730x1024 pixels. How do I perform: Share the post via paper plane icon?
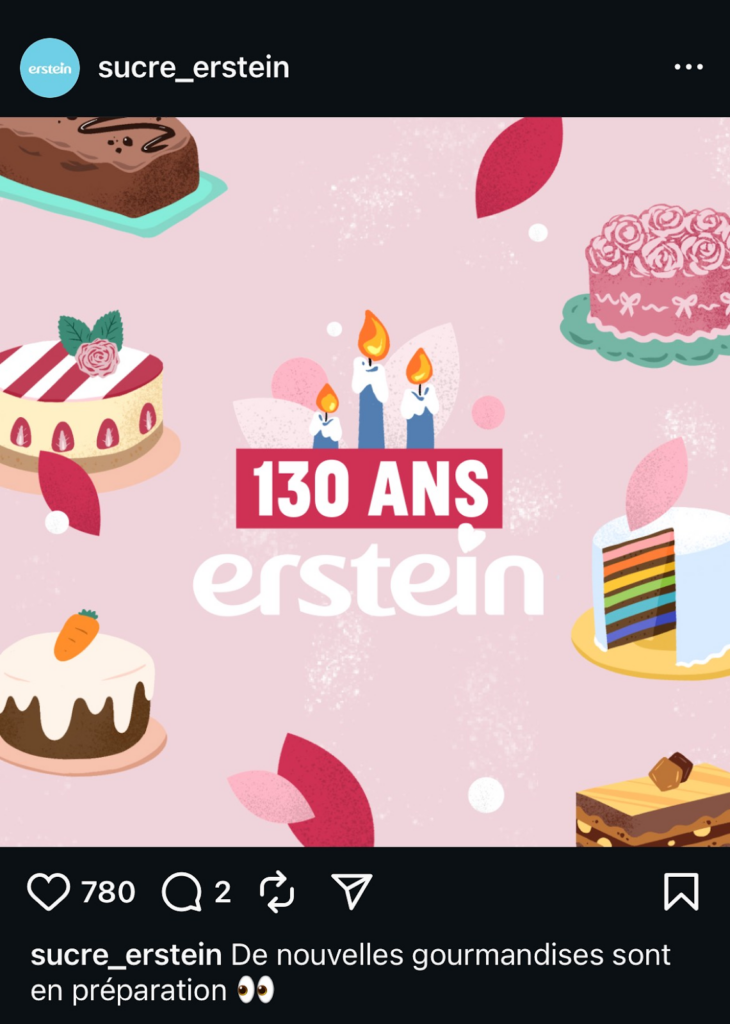351,891
